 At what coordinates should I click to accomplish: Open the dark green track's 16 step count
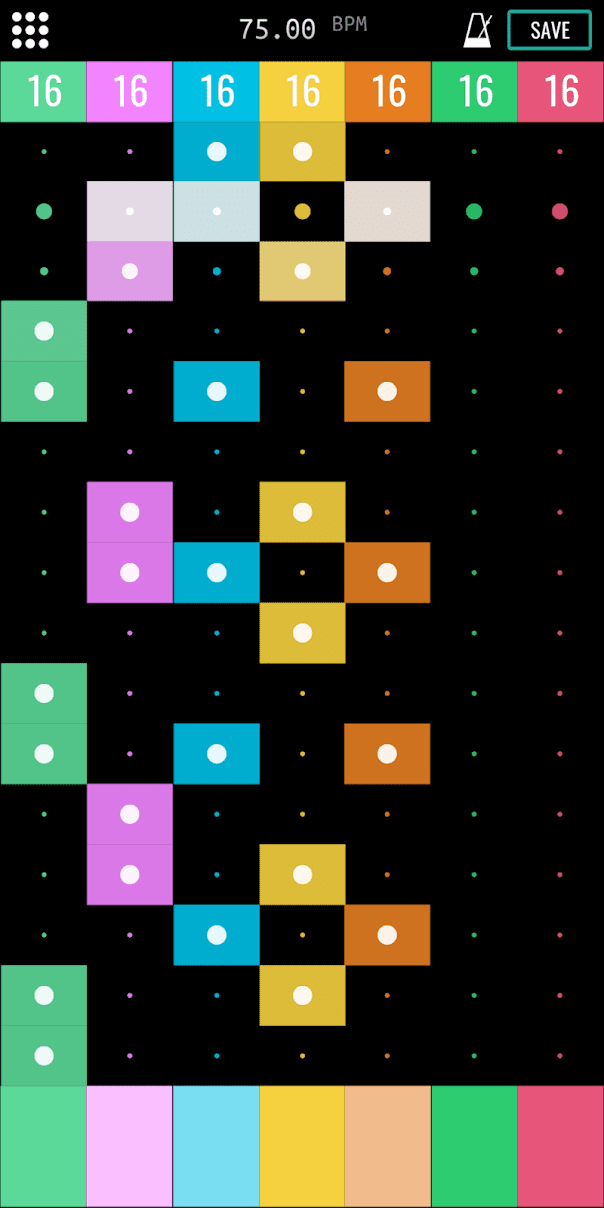coord(474,91)
